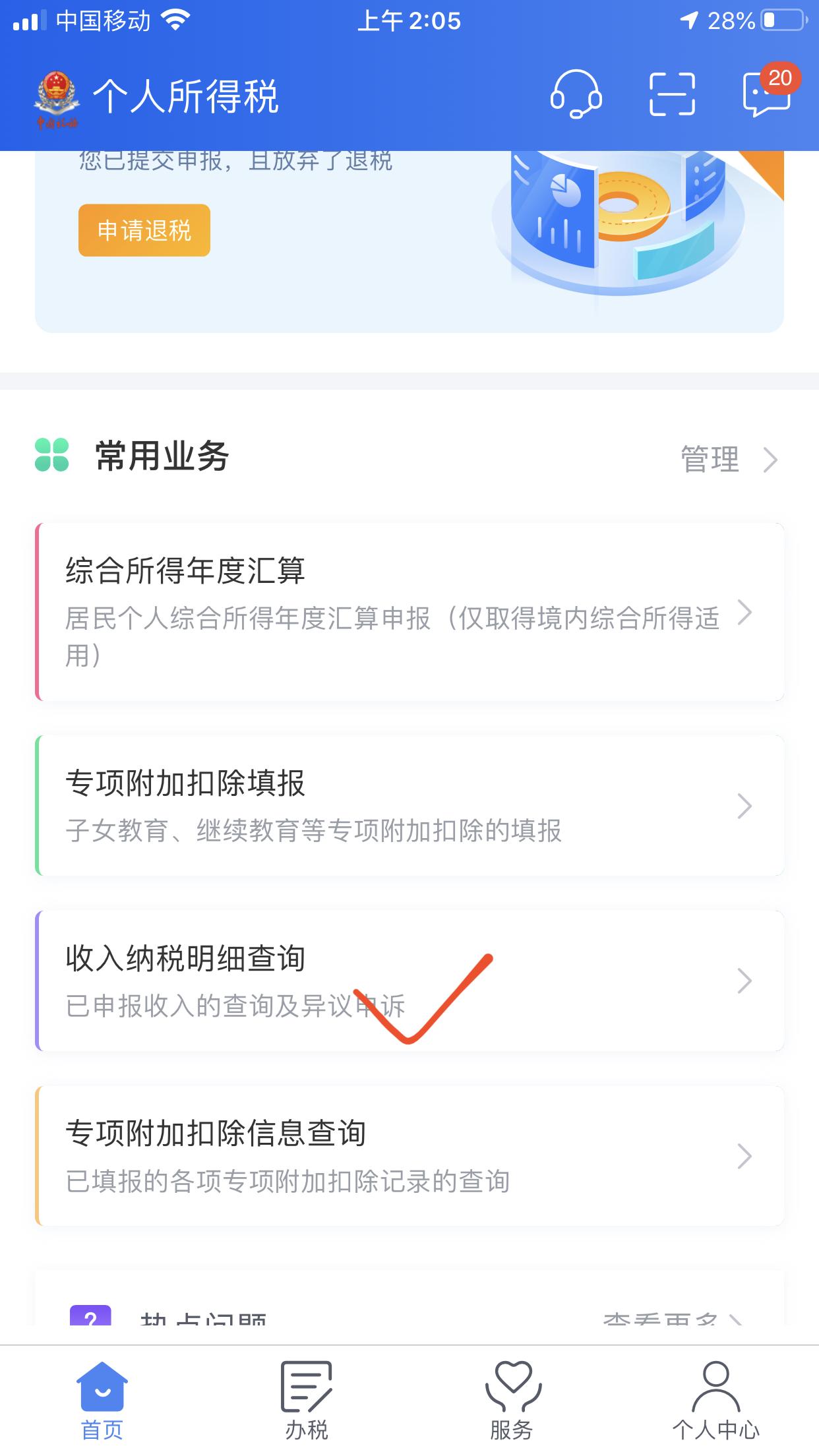Click the green clover icon beside 常用业务
The image size is (819, 1456).
point(50,457)
